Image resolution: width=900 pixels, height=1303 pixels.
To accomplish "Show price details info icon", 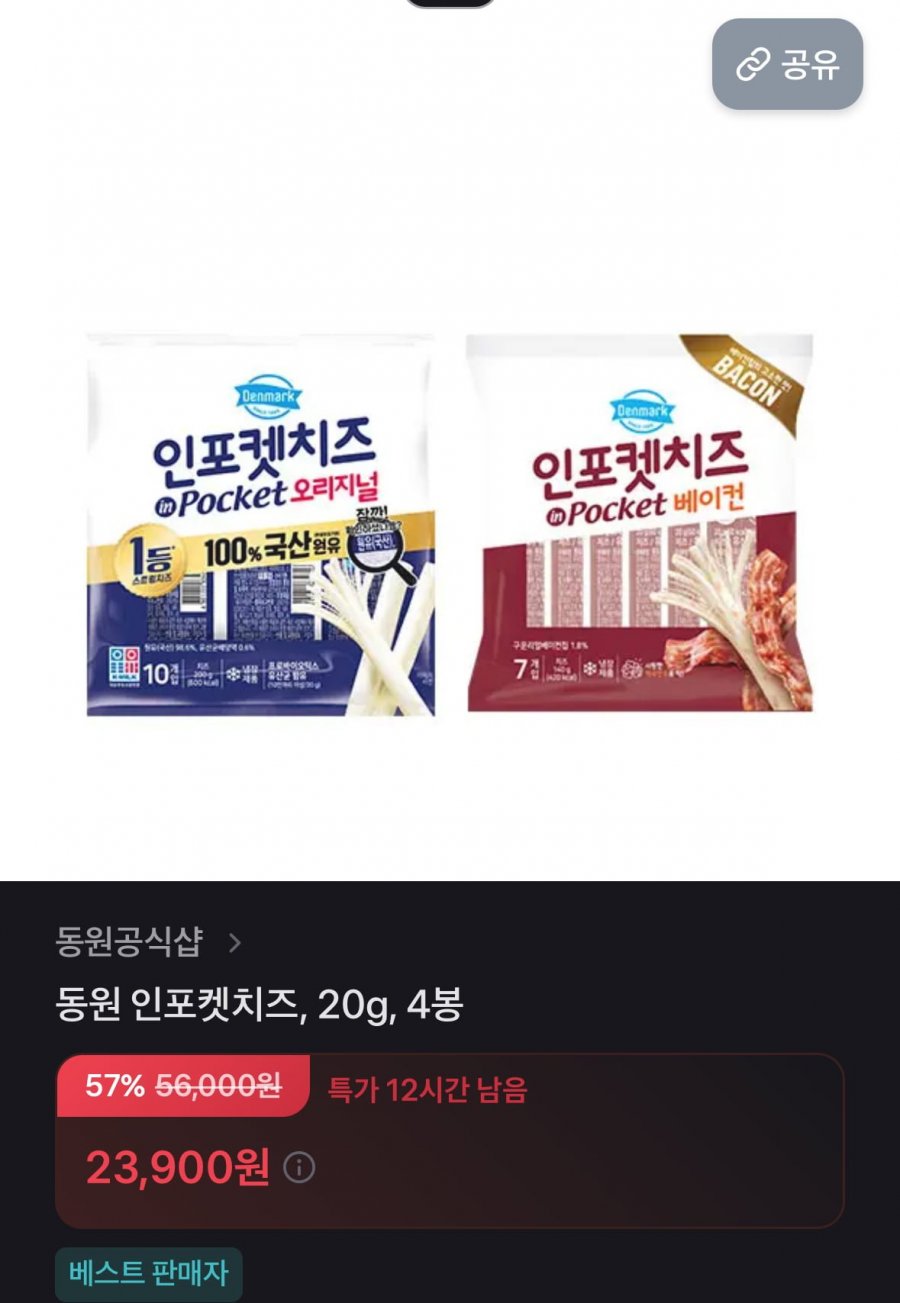I will [x=299, y=1167].
